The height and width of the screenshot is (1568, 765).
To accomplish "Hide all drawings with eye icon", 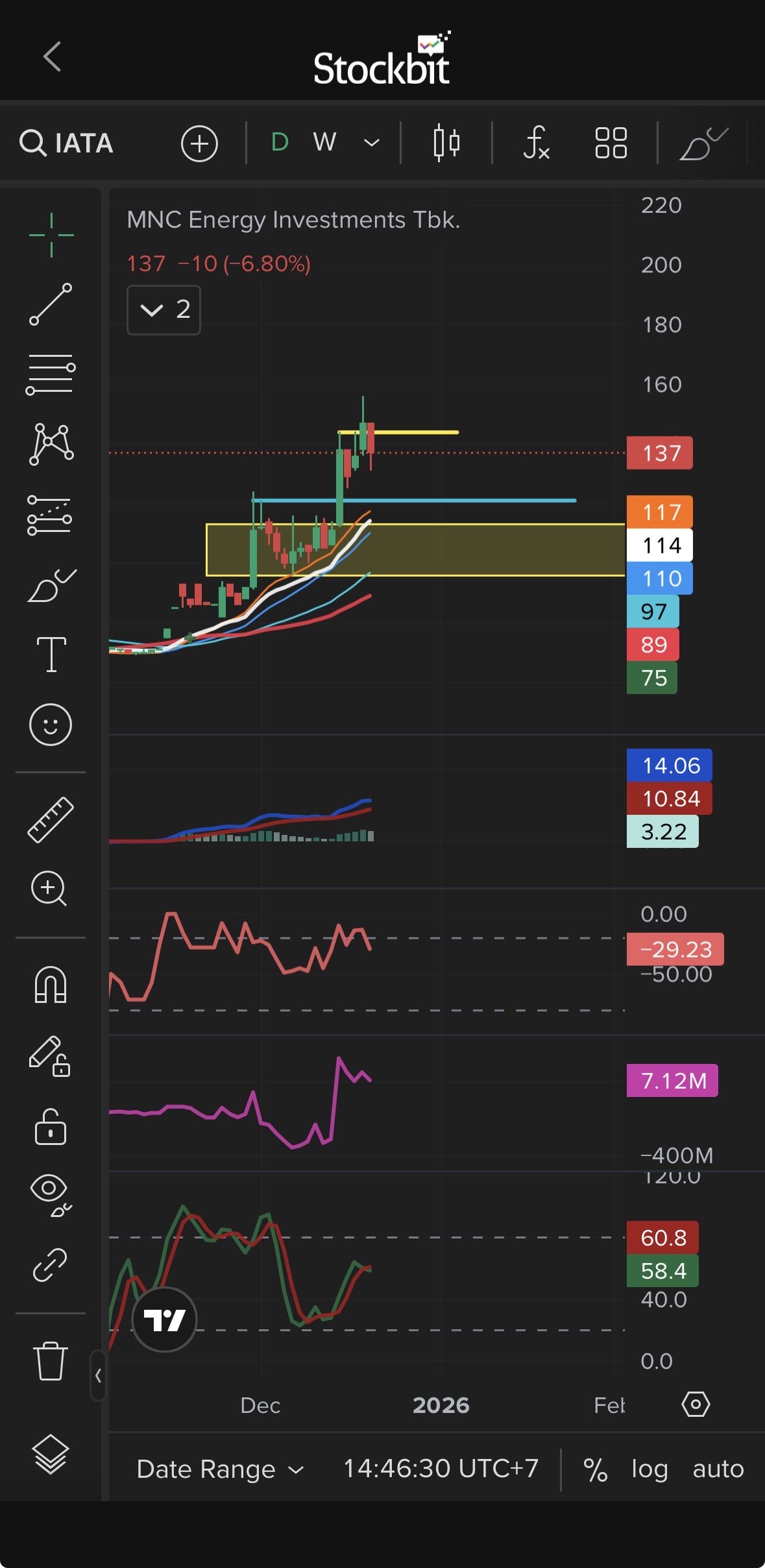I will click(51, 1192).
